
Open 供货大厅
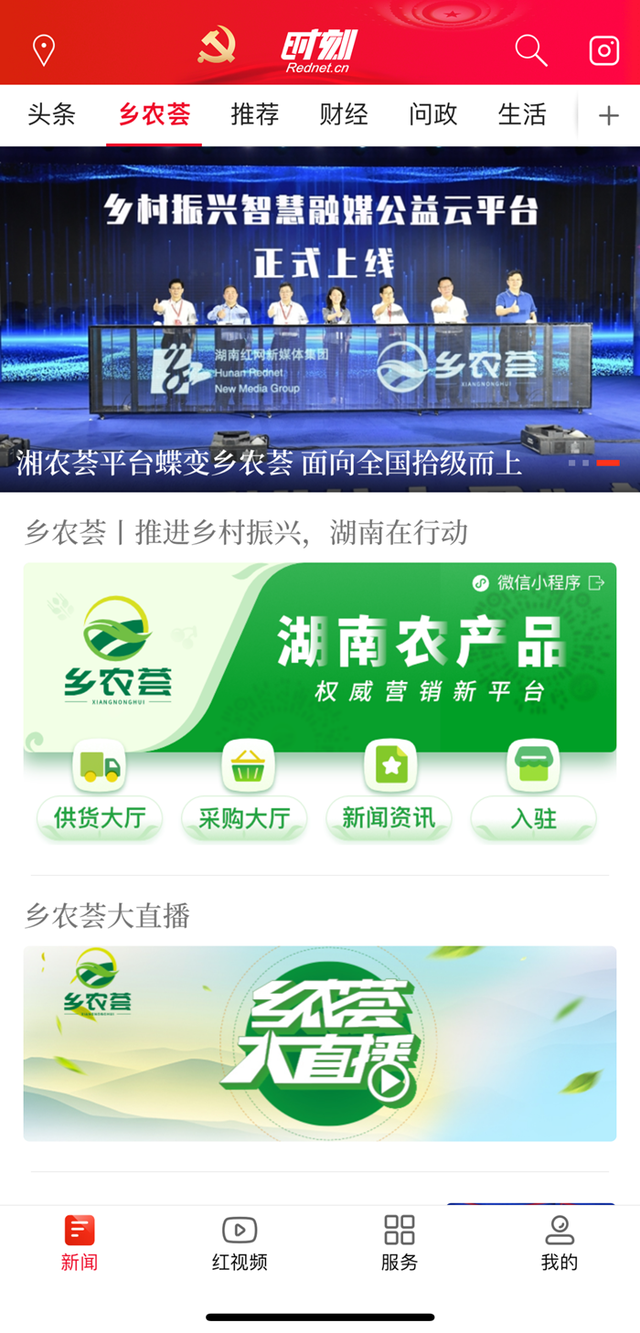pos(99,817)
